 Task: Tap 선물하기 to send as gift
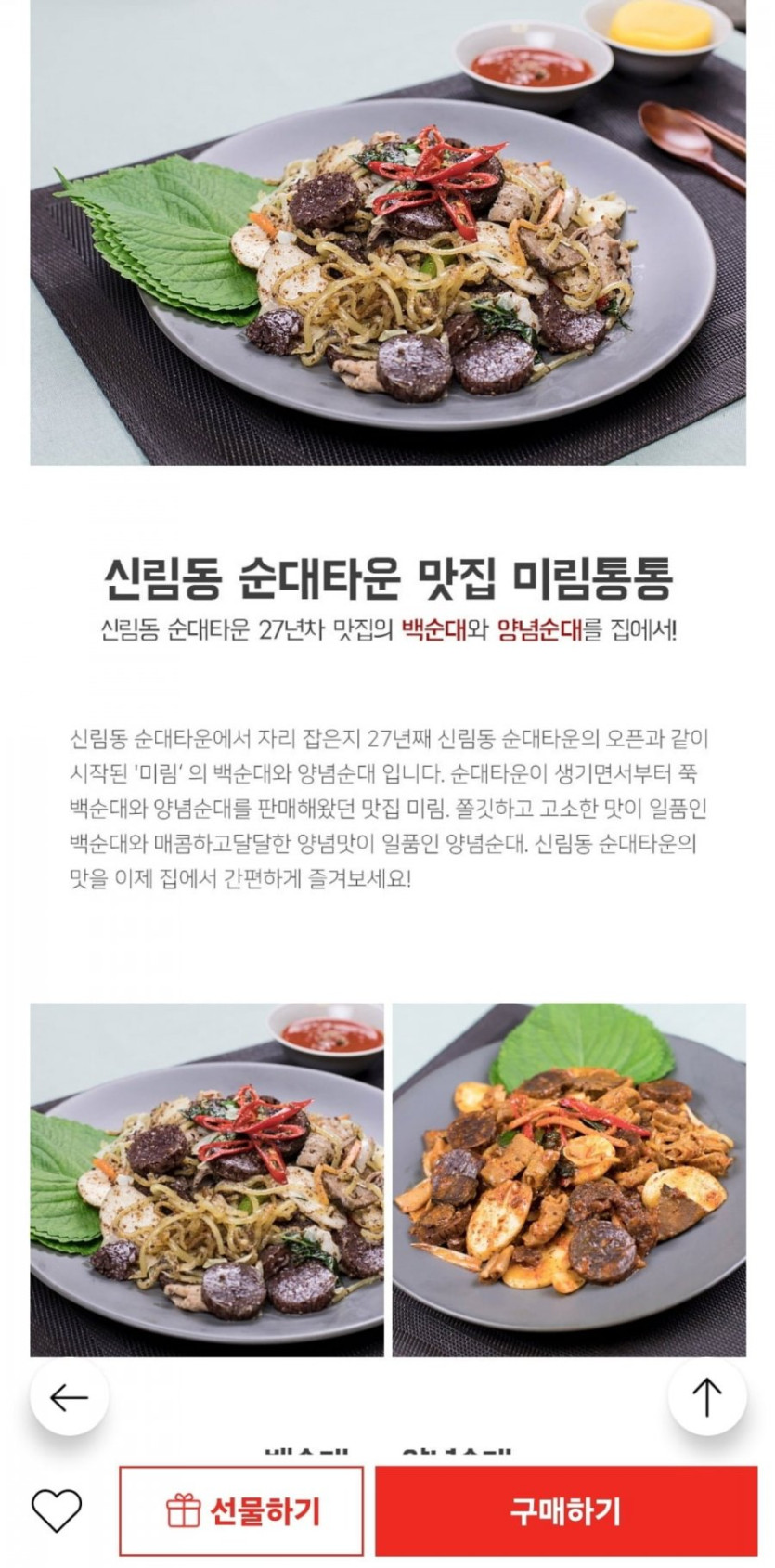241,1511
